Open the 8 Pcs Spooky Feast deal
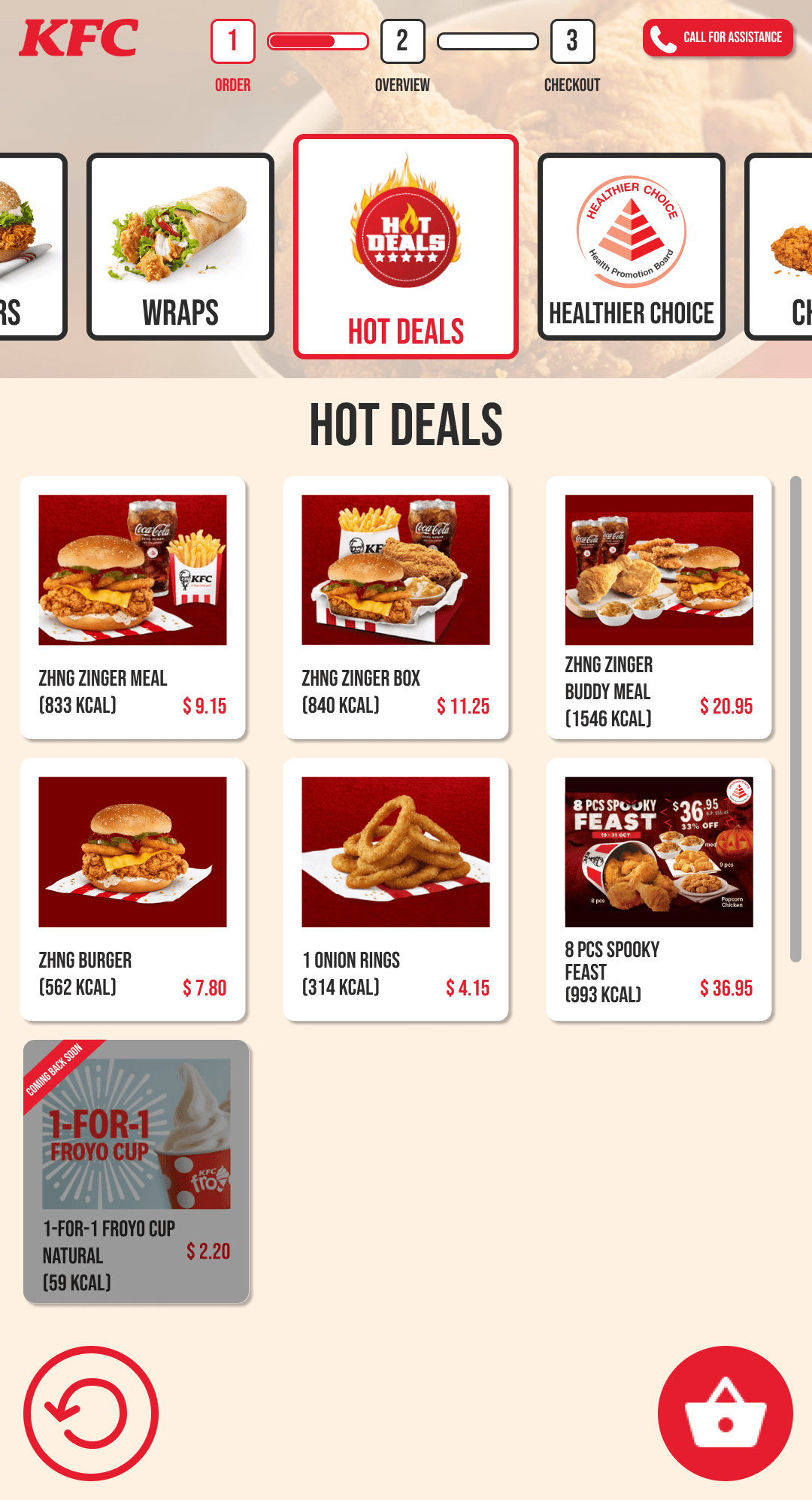This screenshot has width=812, height=1500. pyautogui.click(x=659, y=889)
